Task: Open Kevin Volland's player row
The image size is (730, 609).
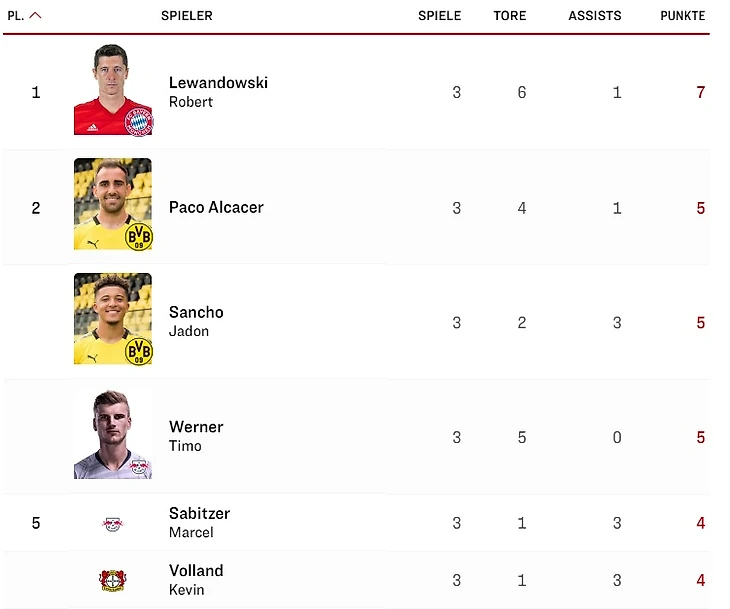Action: click(196, 579)
